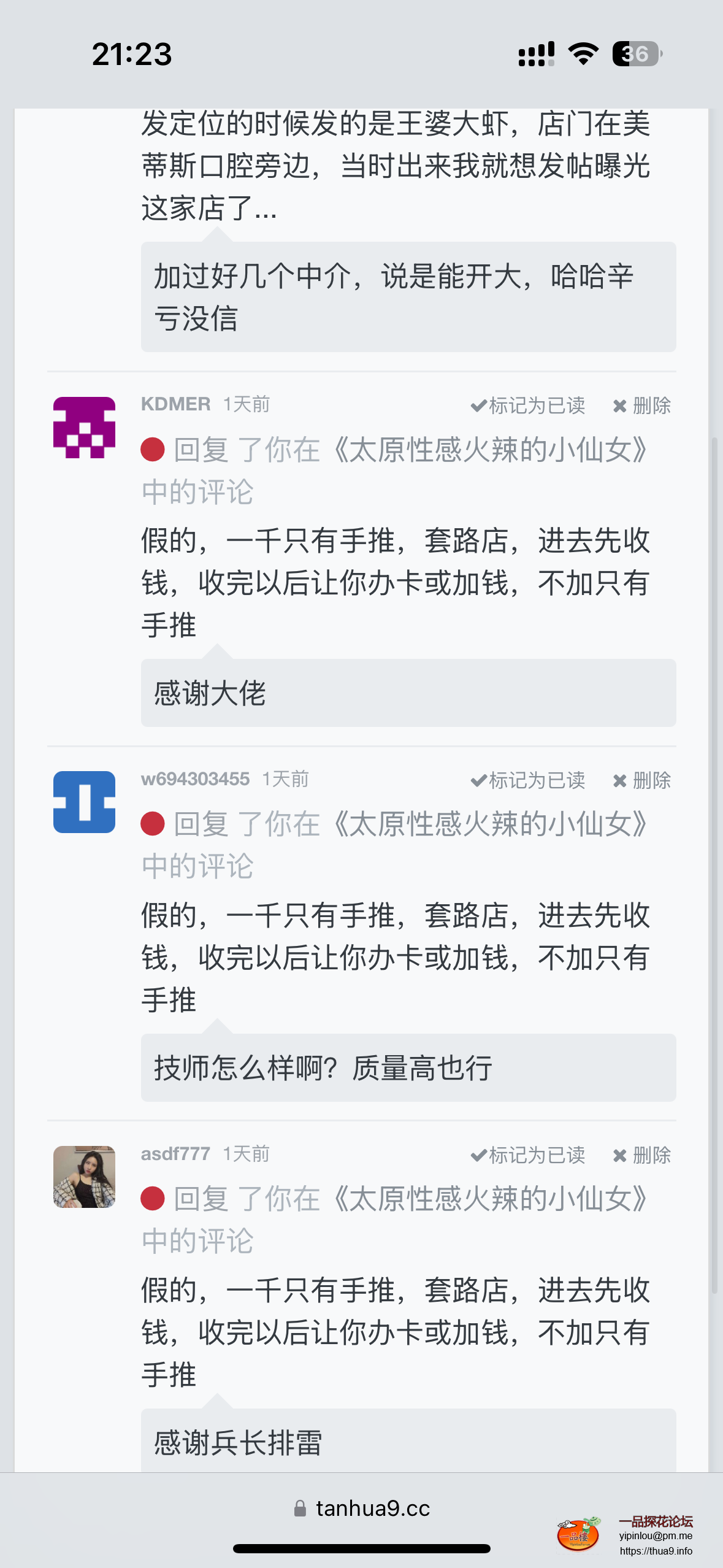The width and height of the screenshot is (723, 1568).
Task: Open KDMER's user profile name
Action: tap(175, 404)
